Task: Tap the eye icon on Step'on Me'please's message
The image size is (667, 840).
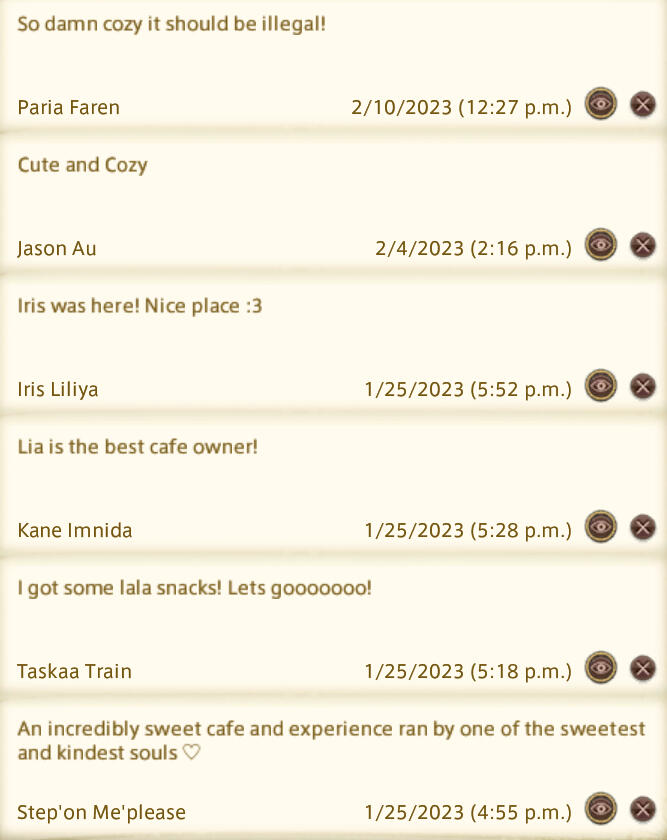Action: [601, 808]
